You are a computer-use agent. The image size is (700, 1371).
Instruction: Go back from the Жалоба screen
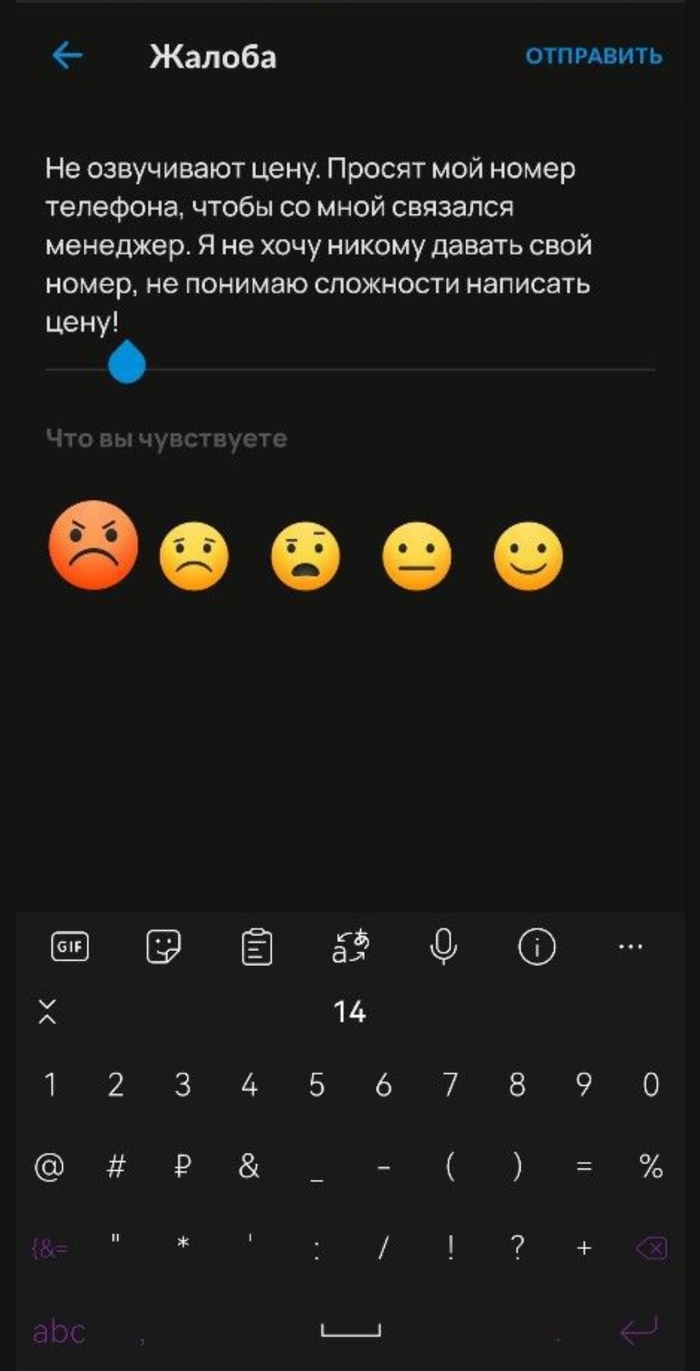click(67, 56)
